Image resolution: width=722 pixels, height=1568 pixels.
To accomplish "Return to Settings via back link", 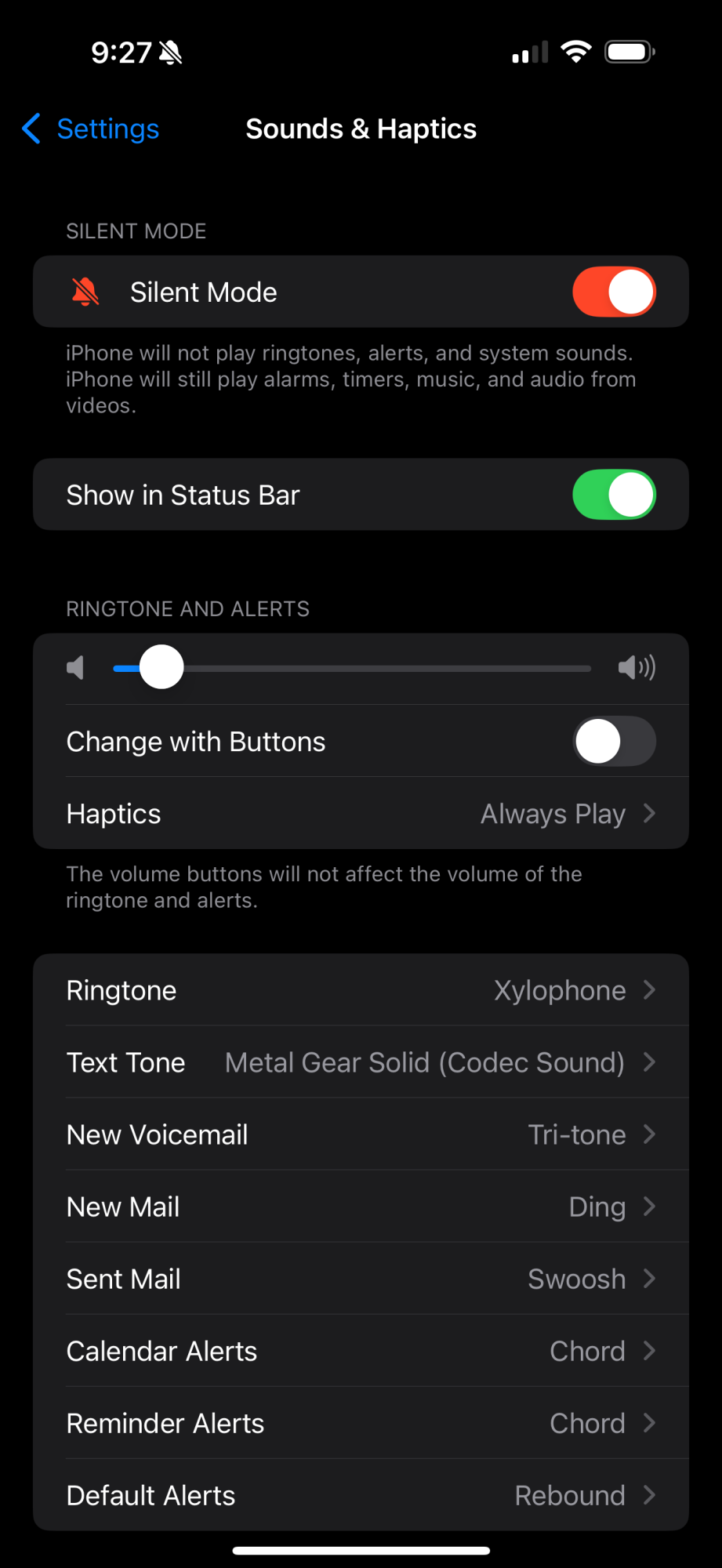I will coord(107,129).
